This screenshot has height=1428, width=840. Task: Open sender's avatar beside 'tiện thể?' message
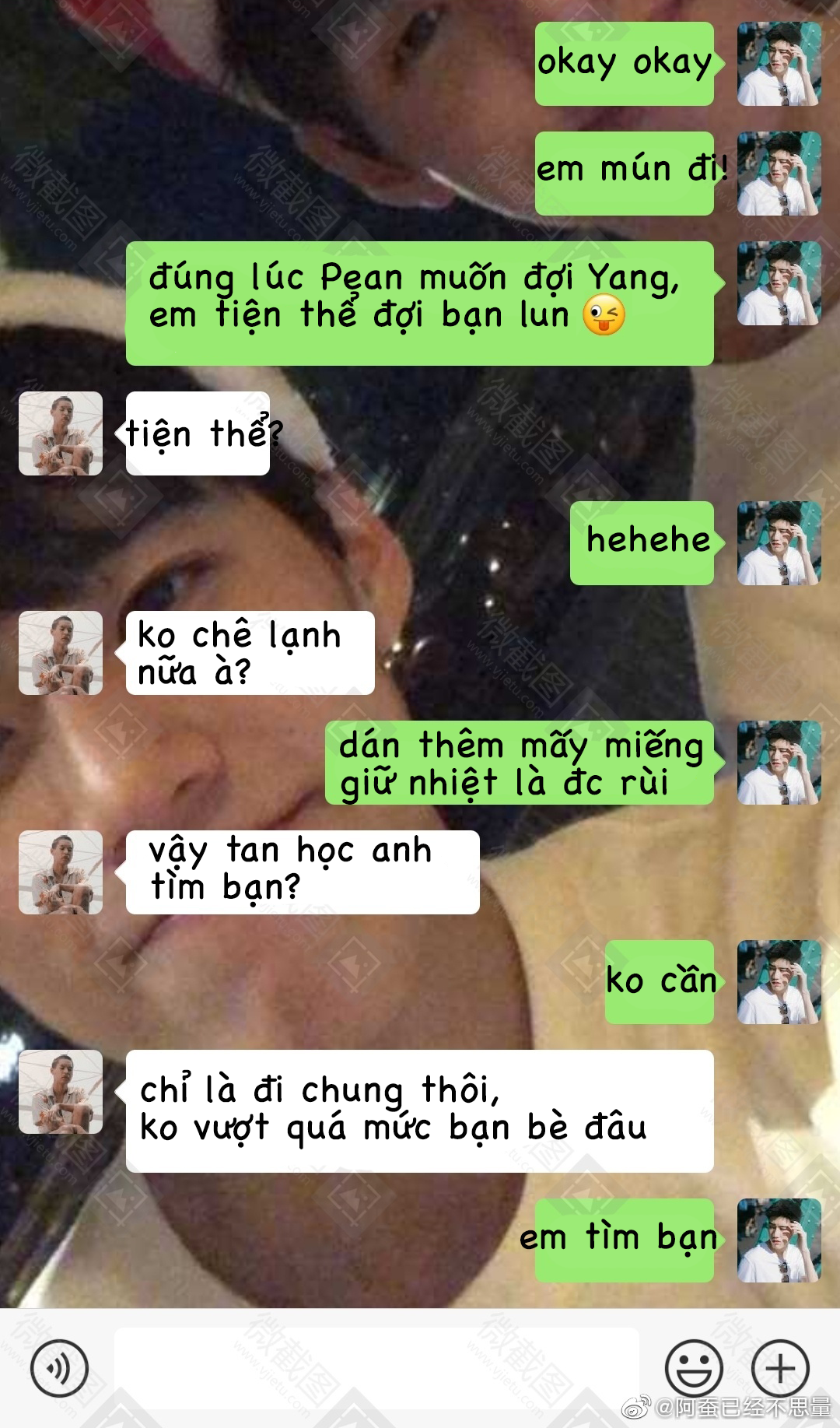[61, 433]
